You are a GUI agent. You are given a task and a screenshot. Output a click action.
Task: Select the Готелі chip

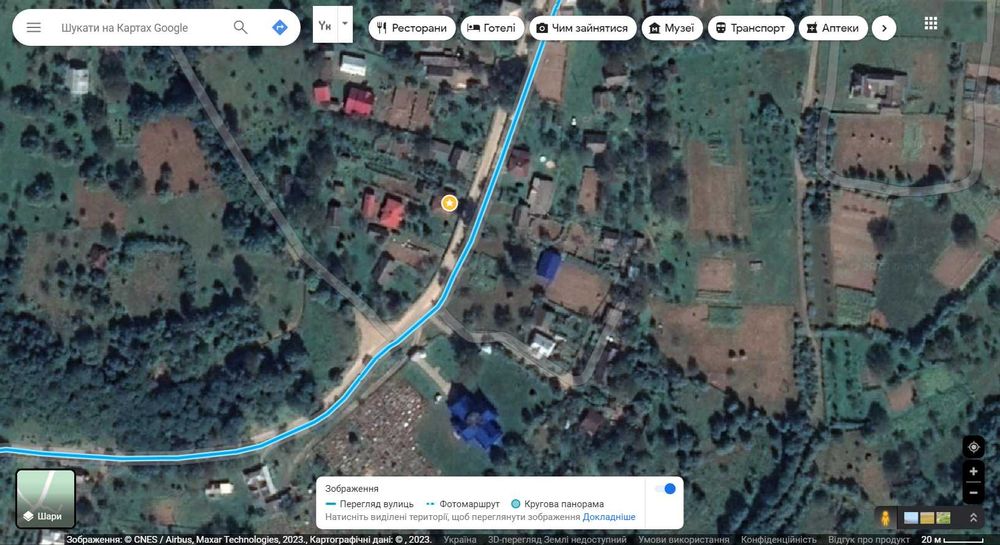[x=491, y=28]
